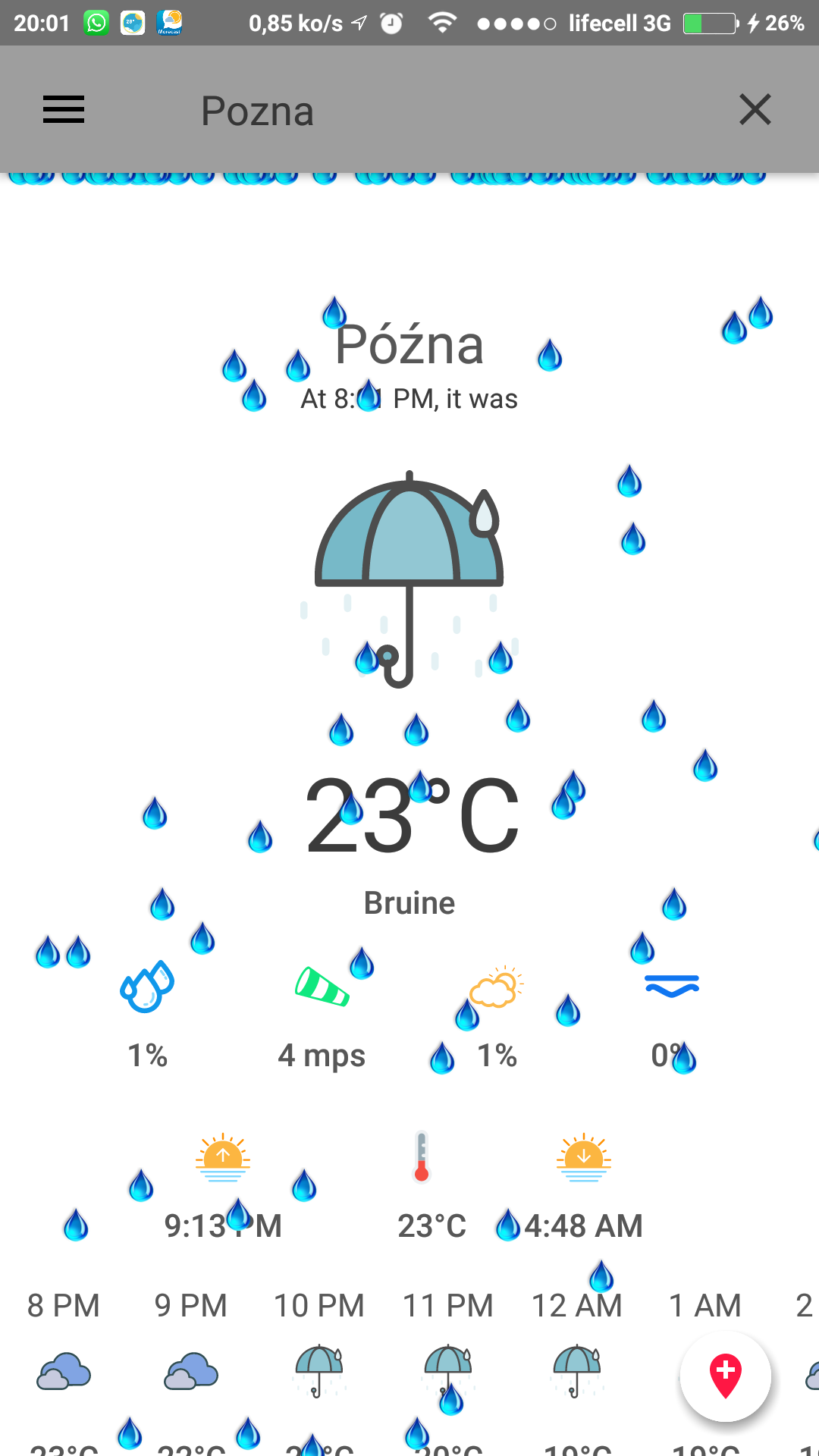Clear the search text with the X
Viewport: 819px width, 1456px height.
[x=755, y=110]
